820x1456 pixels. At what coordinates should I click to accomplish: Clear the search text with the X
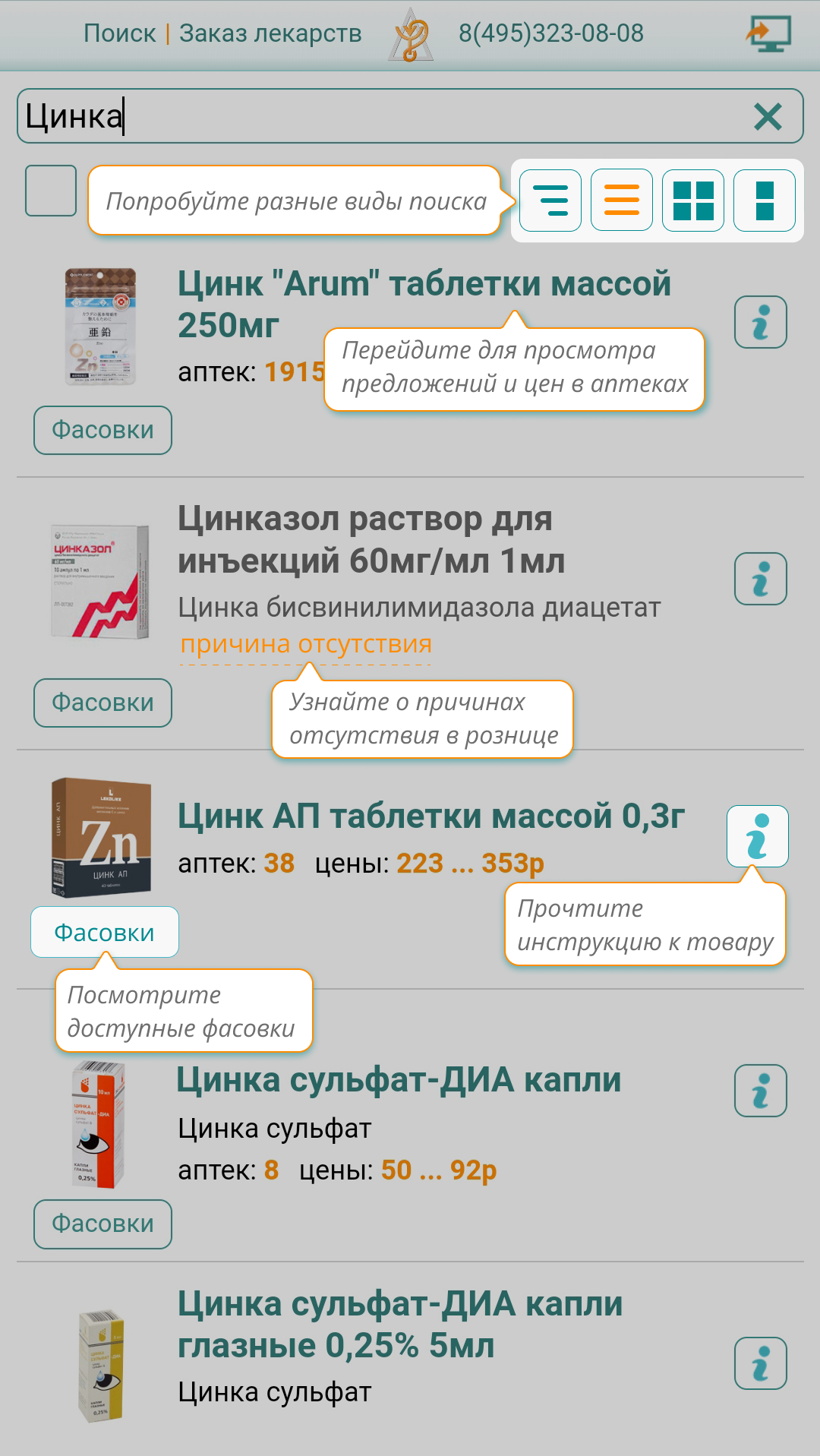tap(768, 117)
